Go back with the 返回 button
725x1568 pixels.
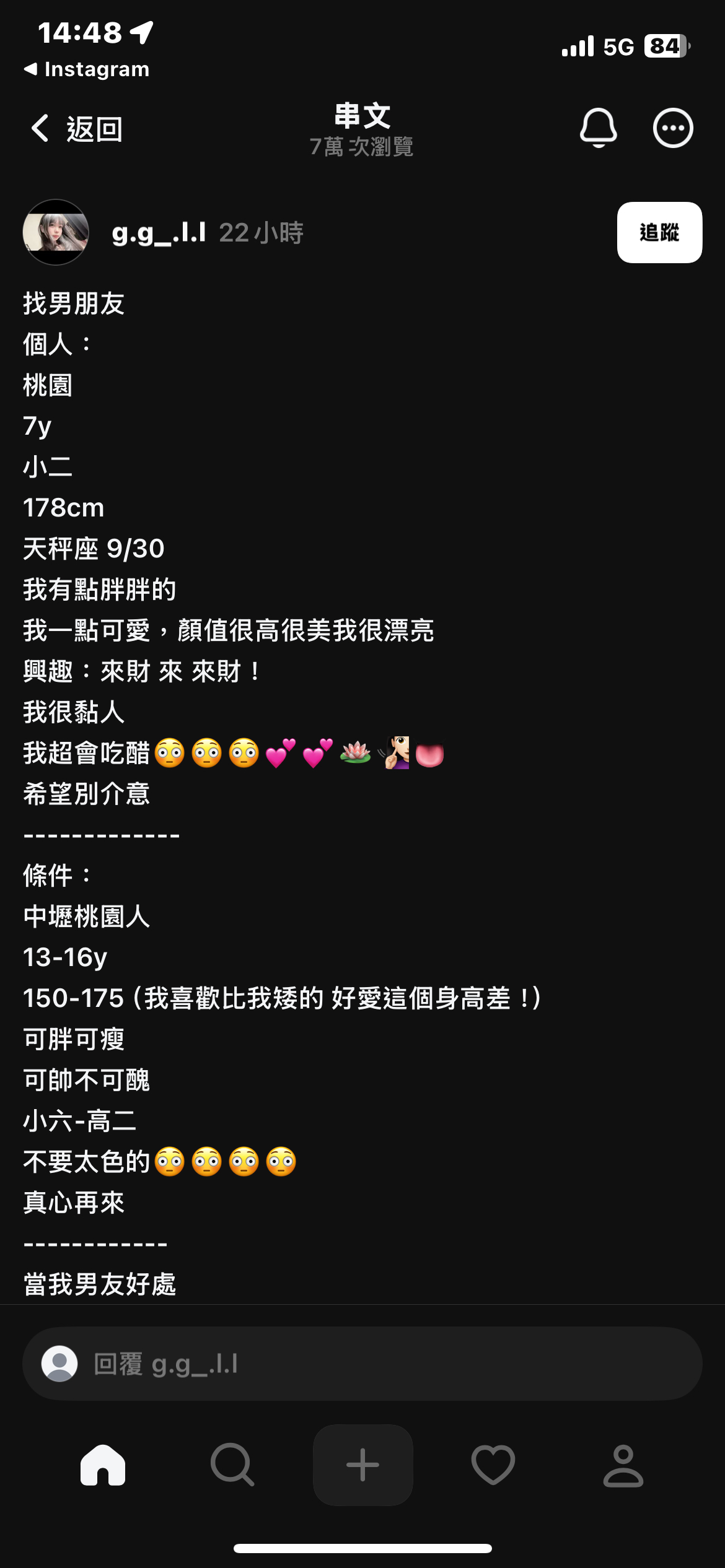[77, 129]
